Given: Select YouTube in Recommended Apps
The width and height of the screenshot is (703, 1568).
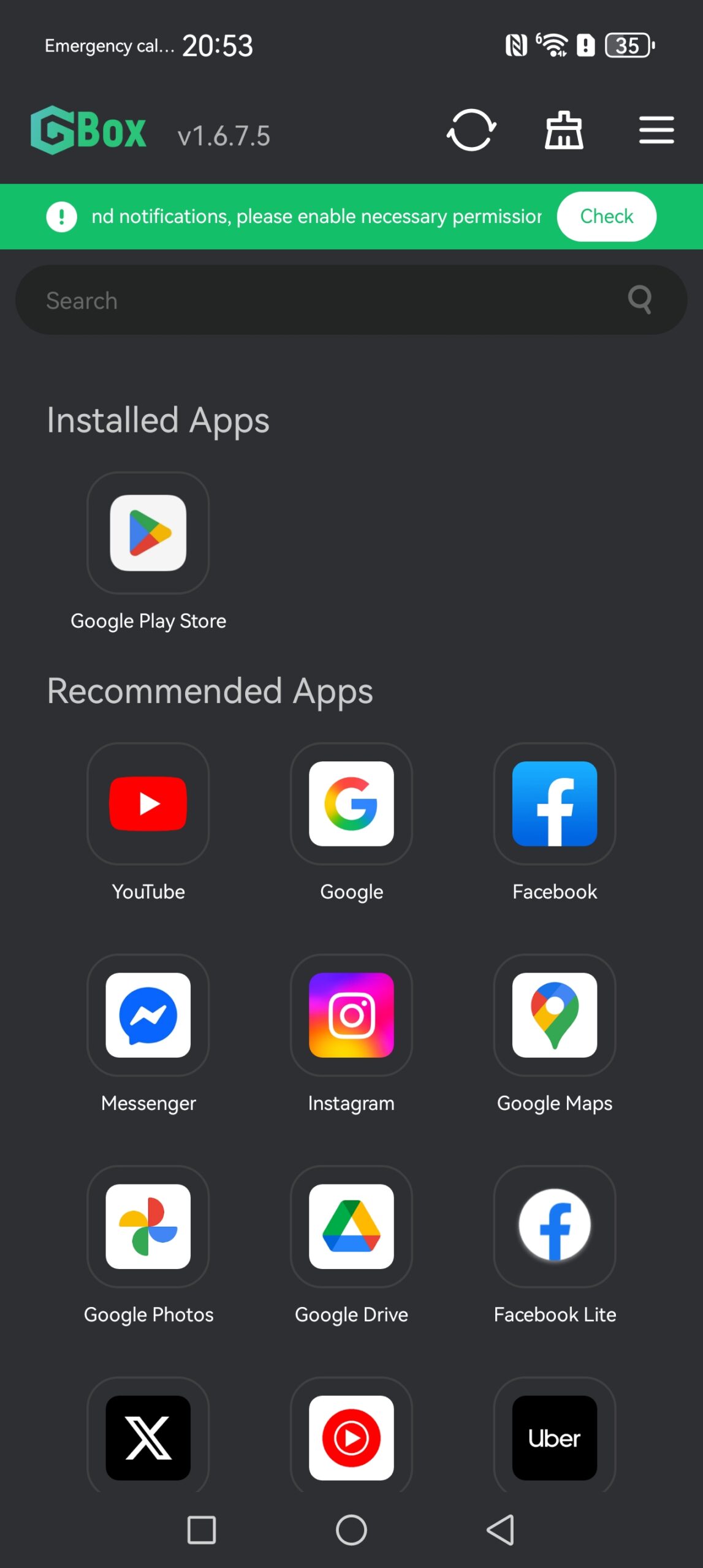Looking at the screenshot, I should (148, 804).
